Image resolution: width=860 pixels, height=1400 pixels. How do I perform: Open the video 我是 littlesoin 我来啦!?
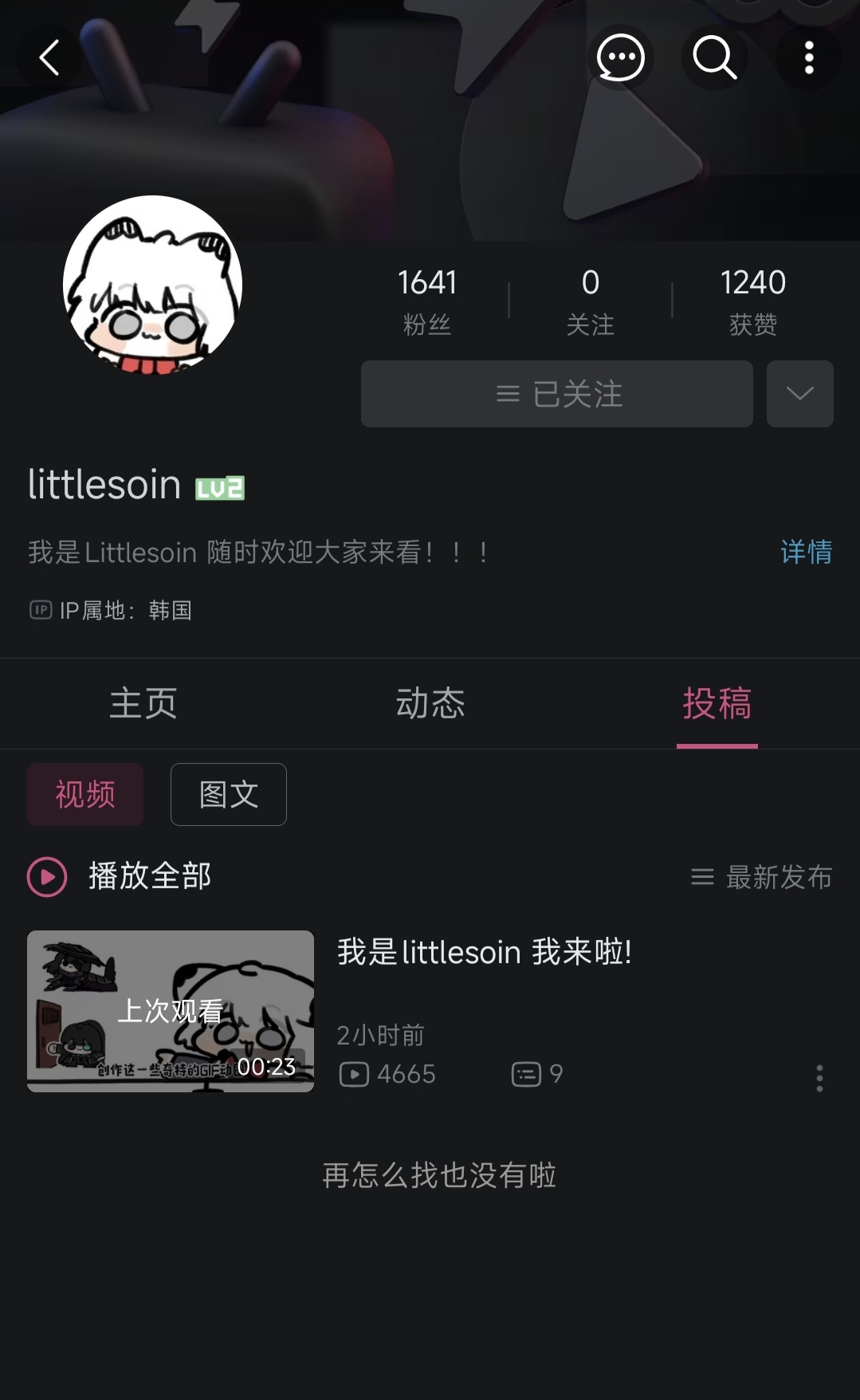[484, 951]
